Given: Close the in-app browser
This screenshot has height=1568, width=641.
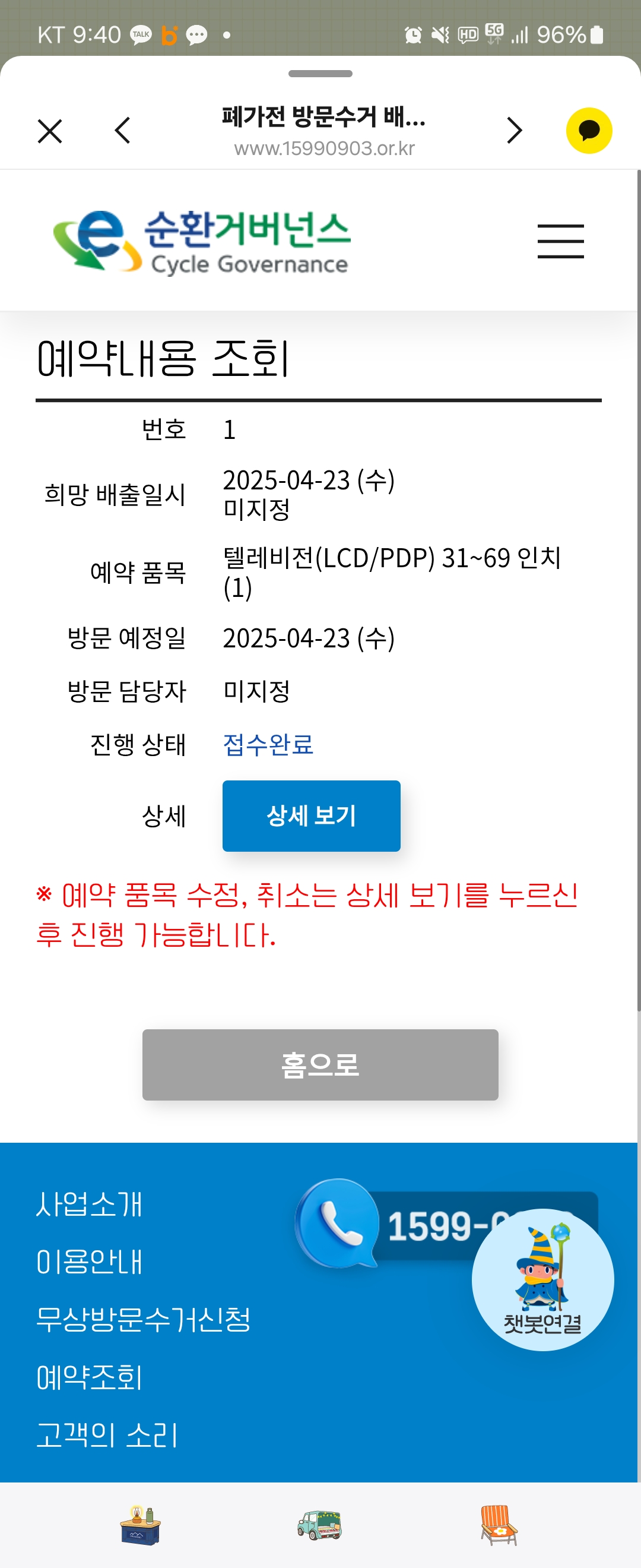Looking at the screenshot, I should (x=50, y=131).
